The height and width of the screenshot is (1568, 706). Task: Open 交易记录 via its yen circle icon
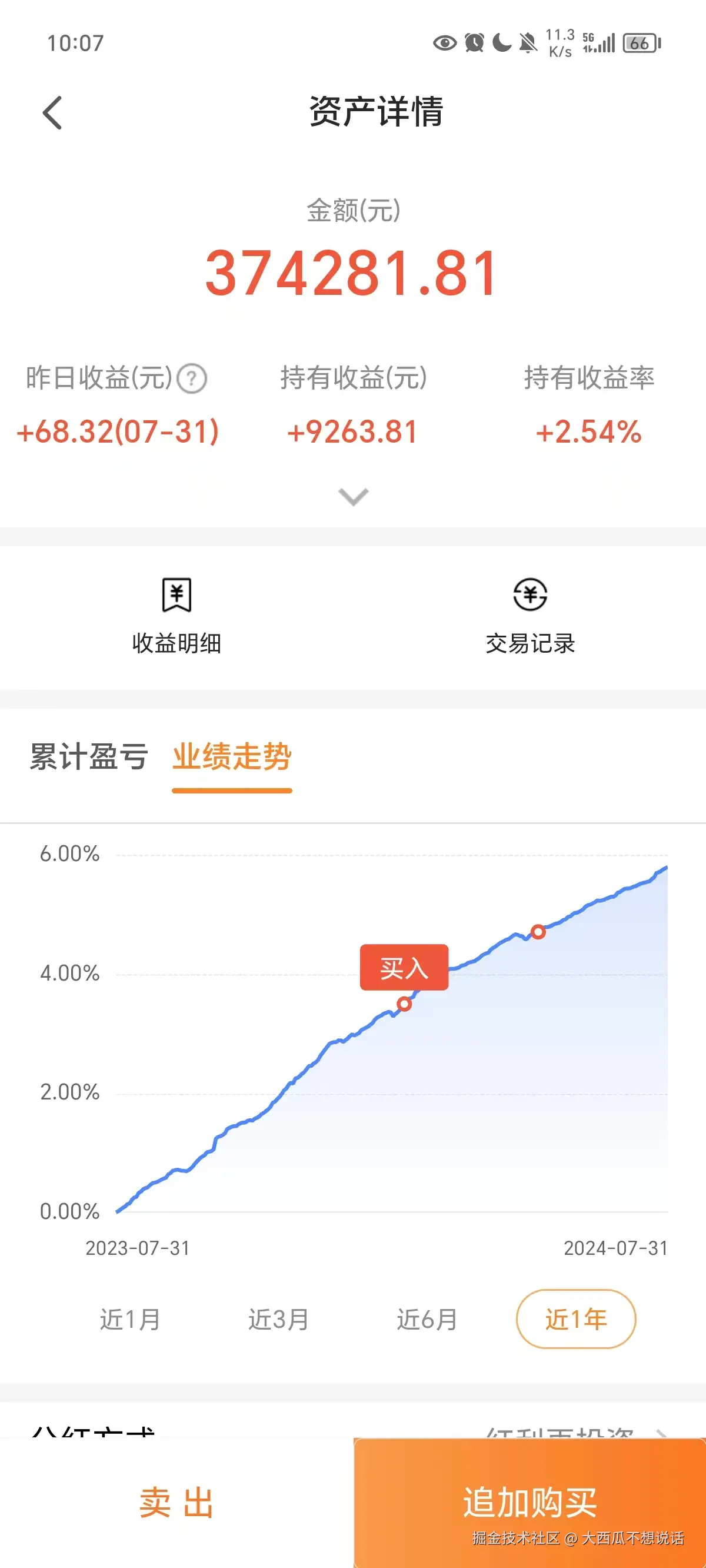click(x=528, y=596)
